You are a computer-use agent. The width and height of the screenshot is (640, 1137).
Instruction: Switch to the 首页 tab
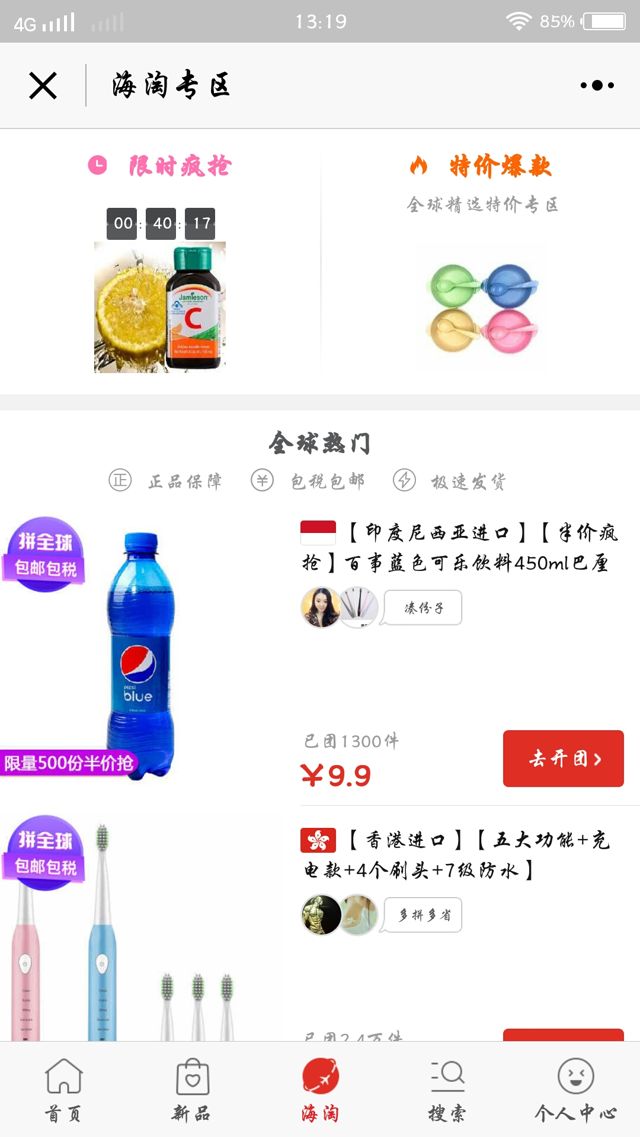pyautogui.click(x=64, y=1090)
